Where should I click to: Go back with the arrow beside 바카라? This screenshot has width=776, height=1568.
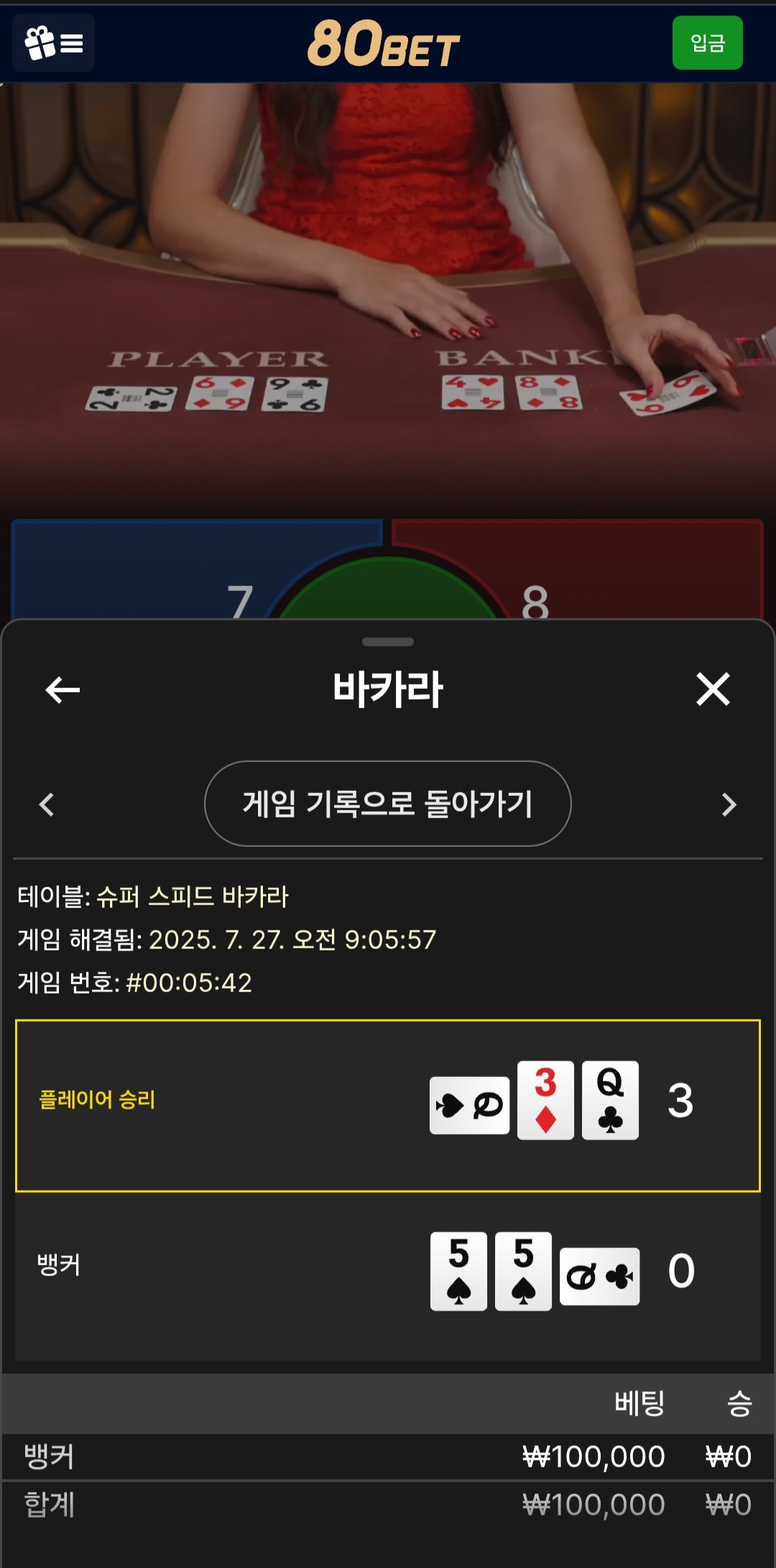63,690
